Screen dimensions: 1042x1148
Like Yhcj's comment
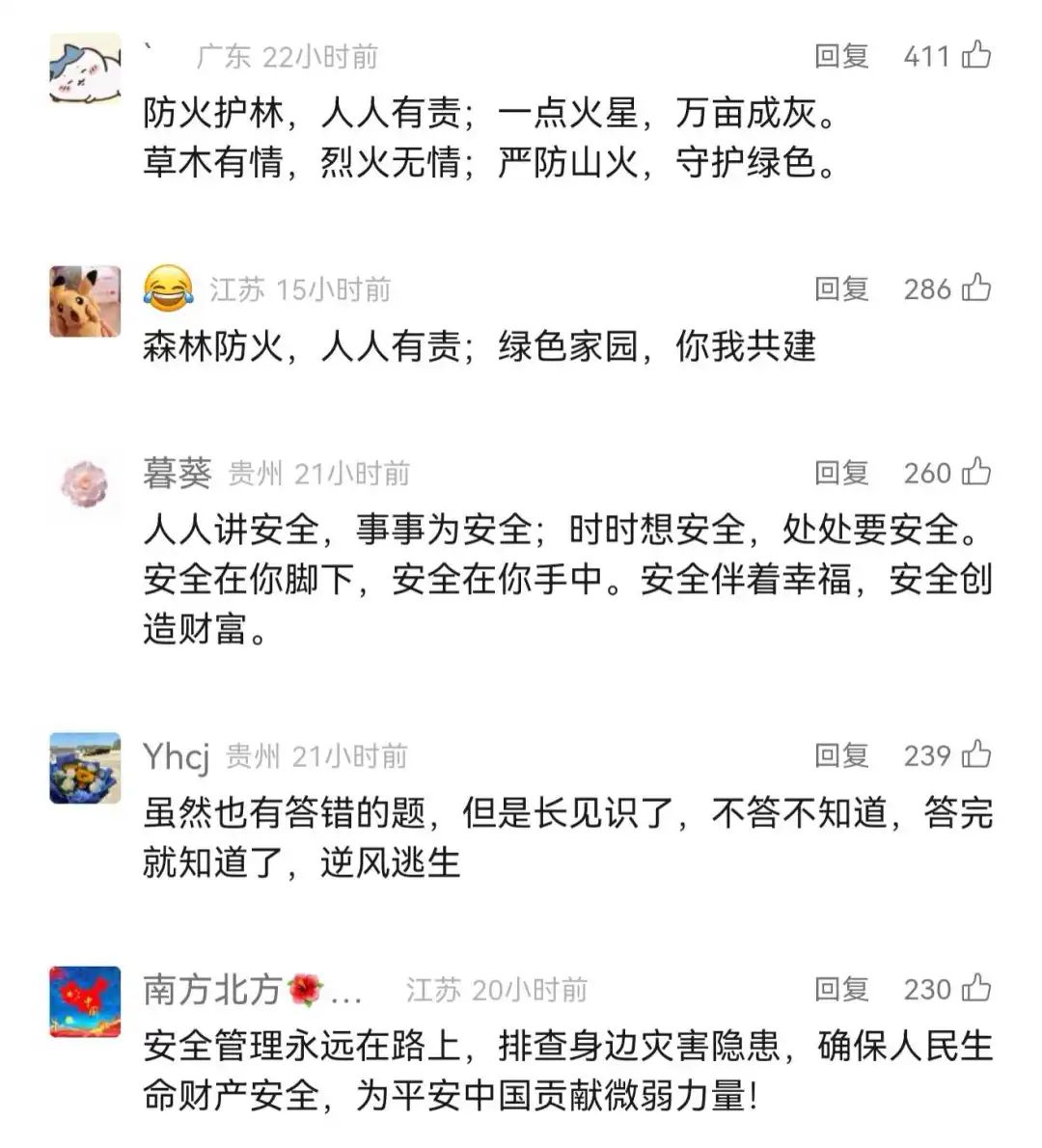[976, 754]
